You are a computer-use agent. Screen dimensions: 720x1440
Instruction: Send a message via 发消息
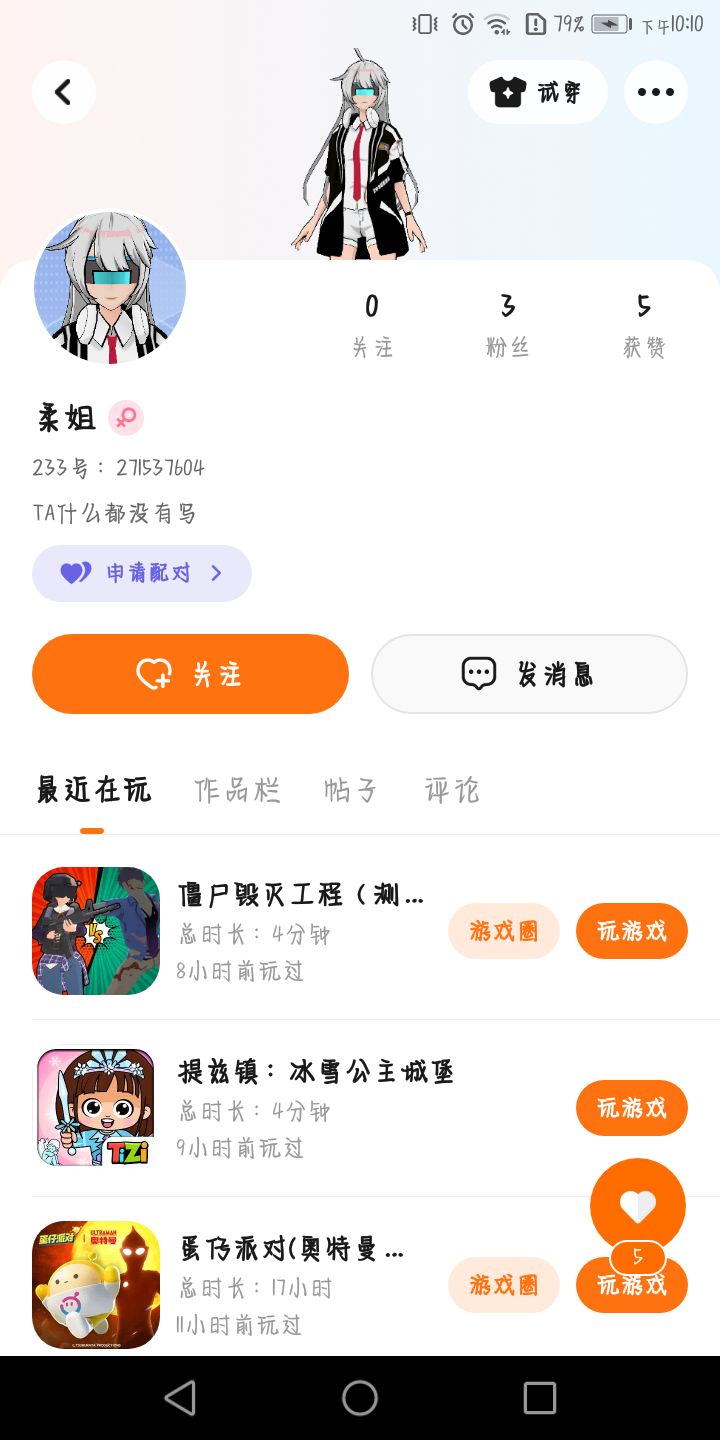529,674
